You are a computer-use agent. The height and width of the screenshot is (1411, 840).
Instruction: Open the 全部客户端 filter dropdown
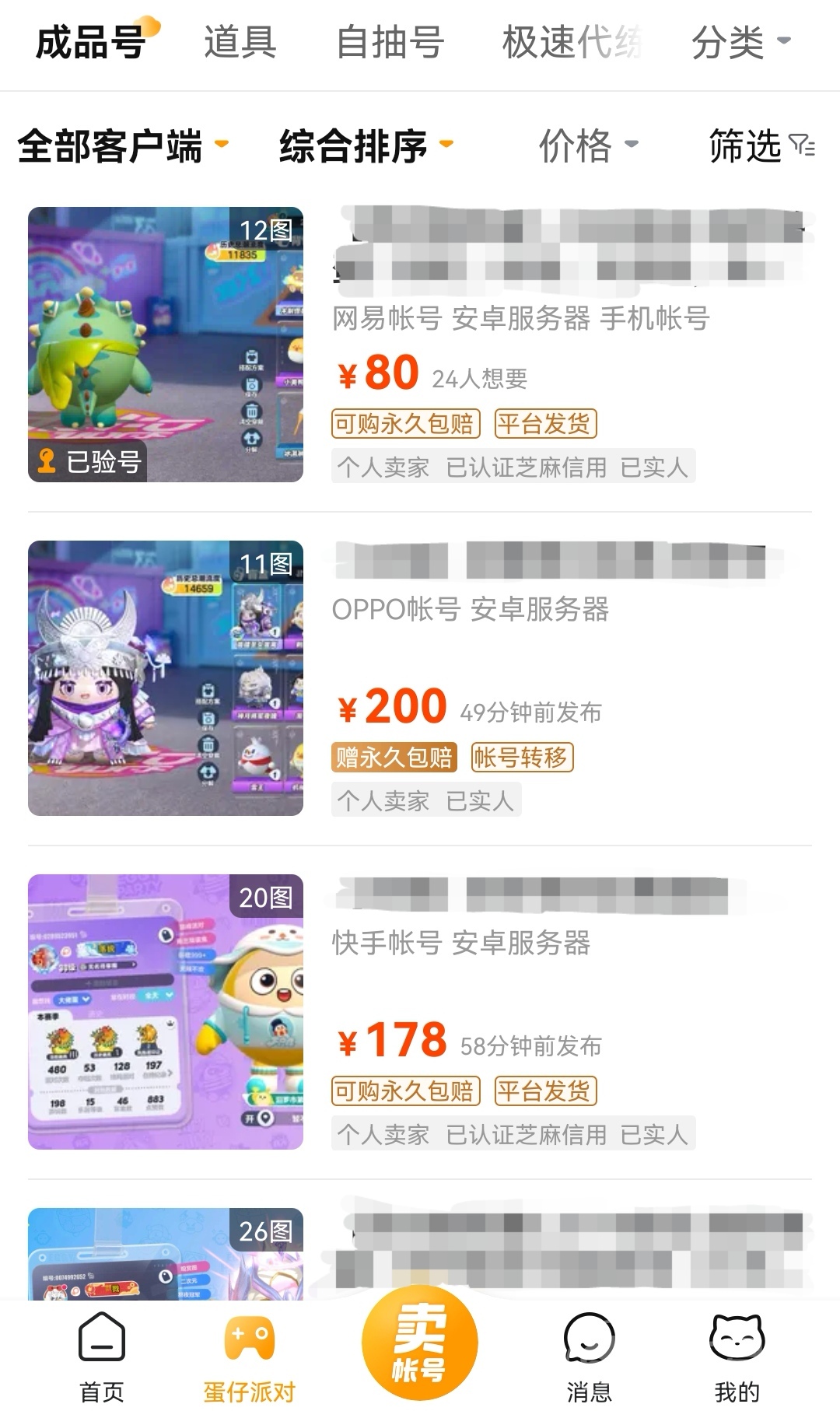tap(123, 145)
